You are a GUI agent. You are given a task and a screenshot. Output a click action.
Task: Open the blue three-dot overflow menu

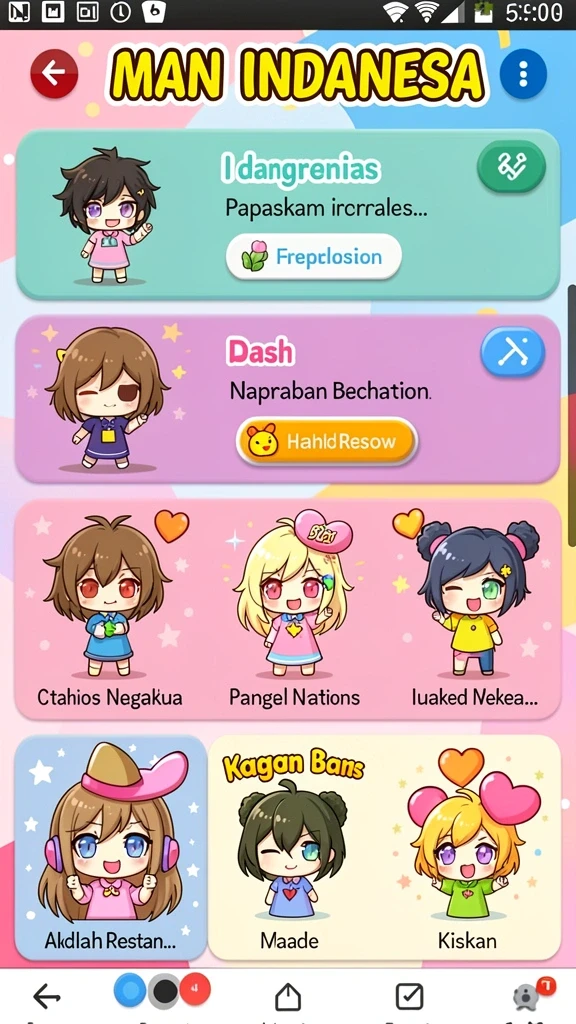523,74
